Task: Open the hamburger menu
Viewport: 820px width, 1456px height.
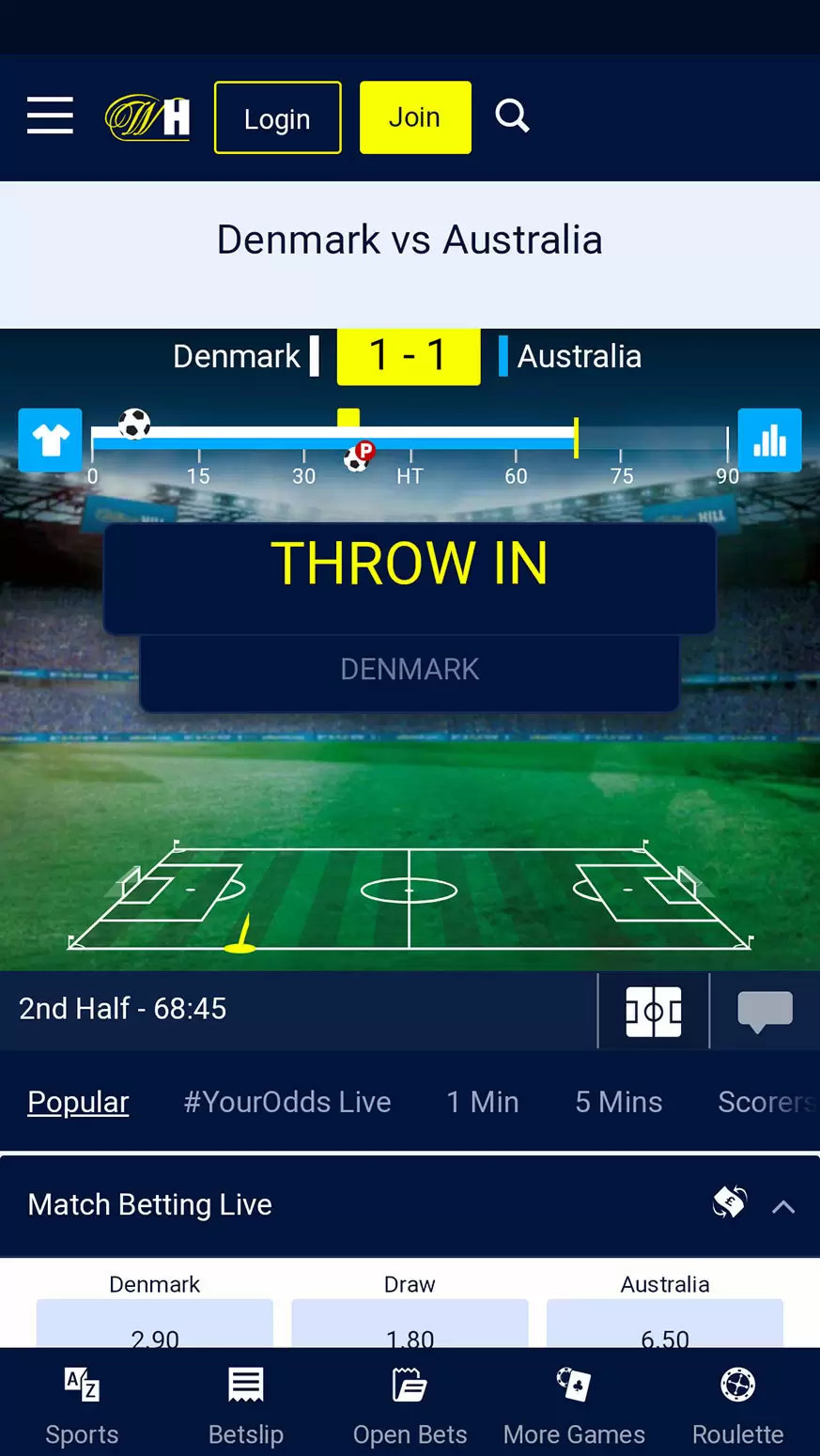Action: coord(50,116)
